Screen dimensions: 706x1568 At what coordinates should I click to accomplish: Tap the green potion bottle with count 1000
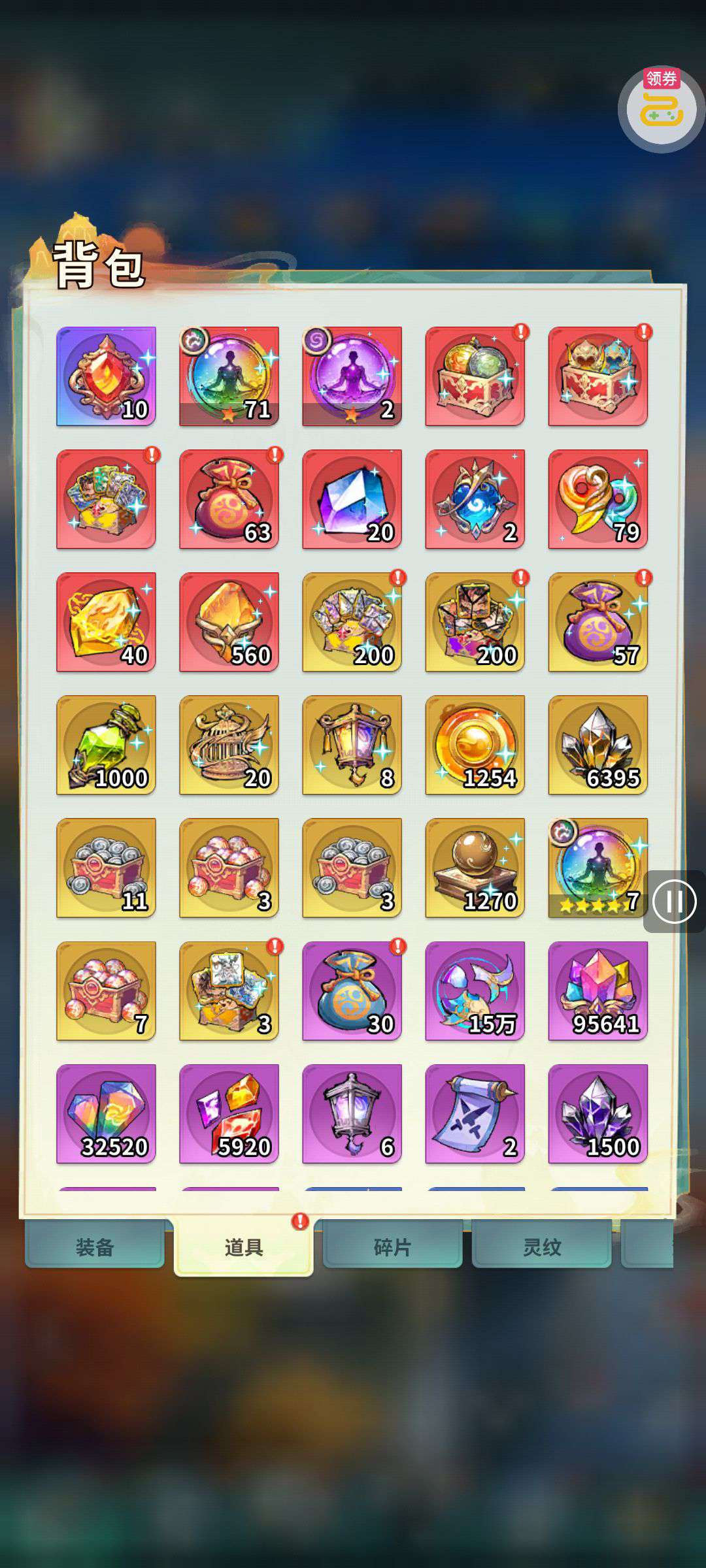pyautogui.click(x=106, y=745)
